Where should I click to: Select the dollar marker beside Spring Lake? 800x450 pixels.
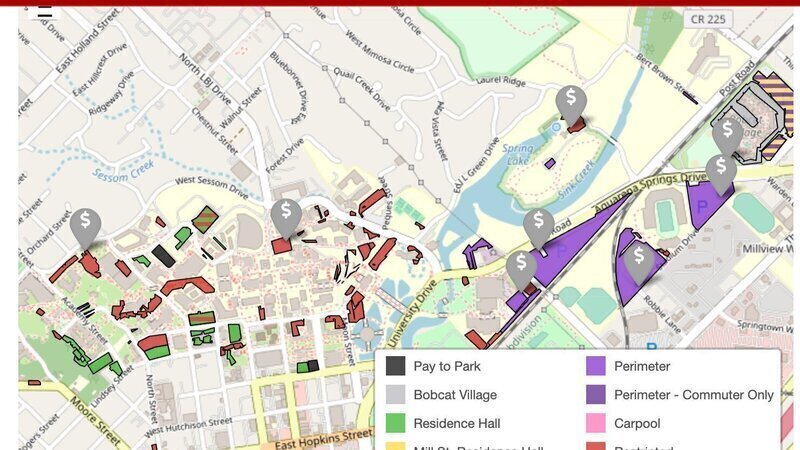coord(571,102)
